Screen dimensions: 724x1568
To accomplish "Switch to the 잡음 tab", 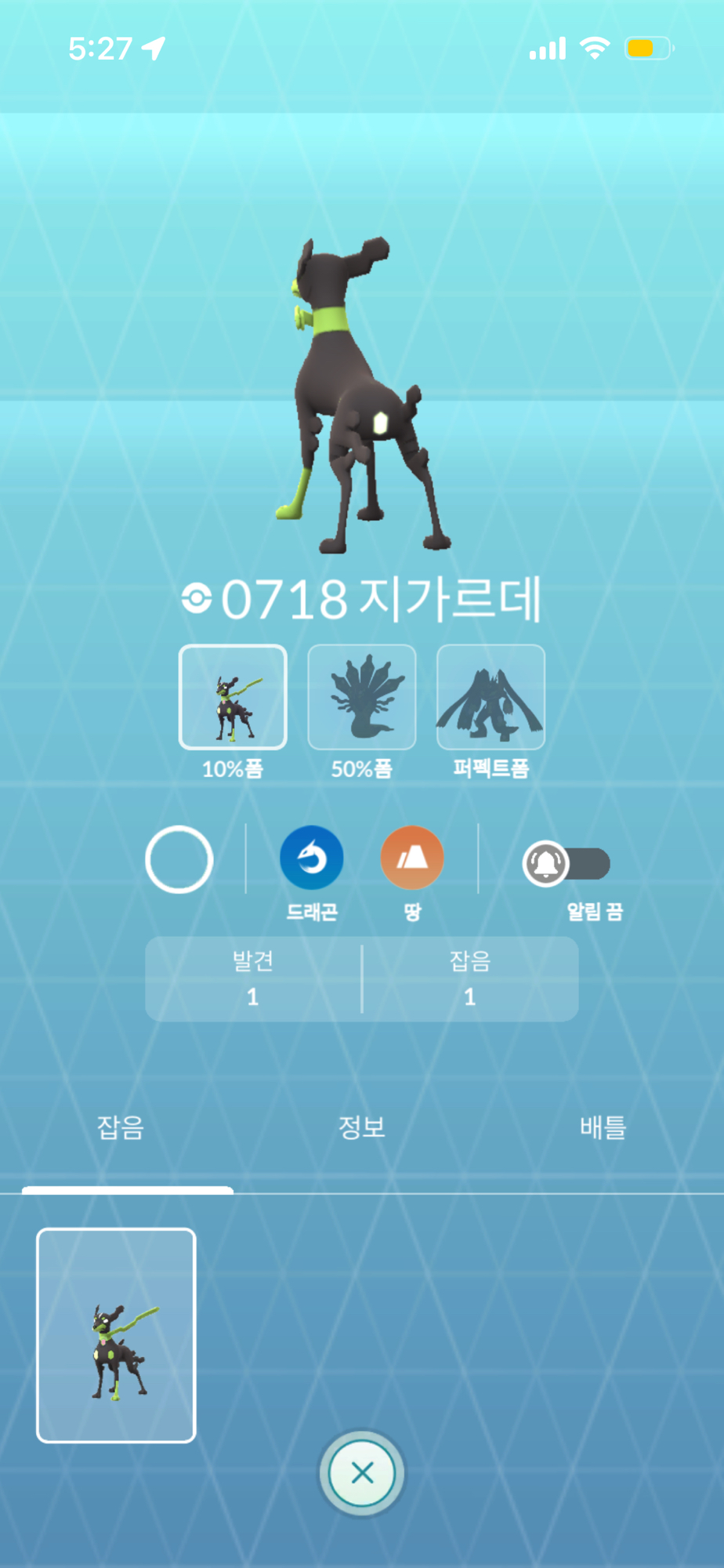I will (x=120, y=1127).
